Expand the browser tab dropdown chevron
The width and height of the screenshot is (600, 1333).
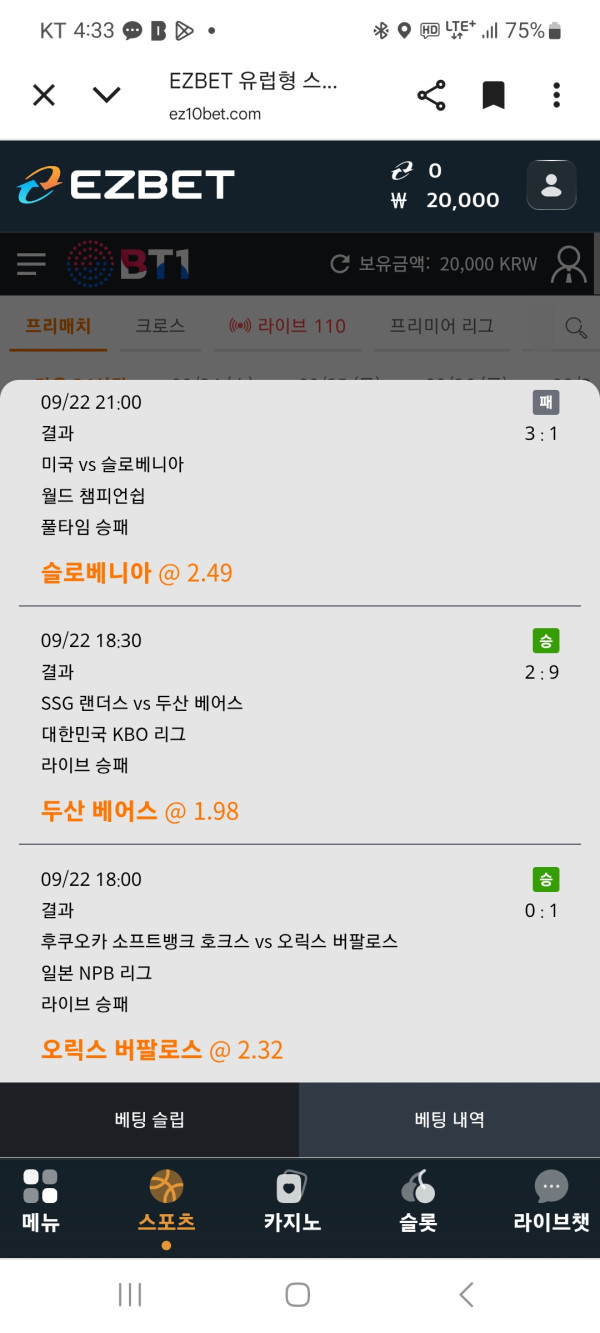[x=106, y=95]
